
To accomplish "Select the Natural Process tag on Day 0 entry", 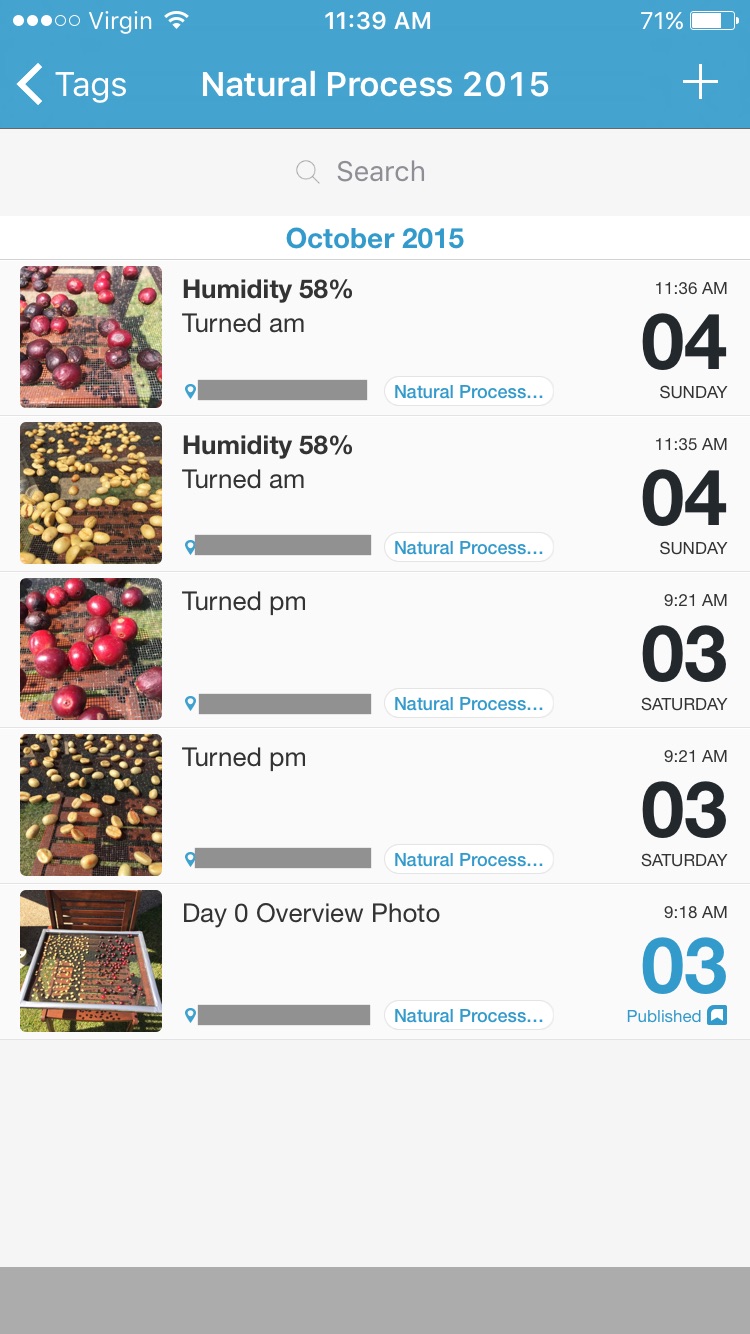I will [468, 1015].
